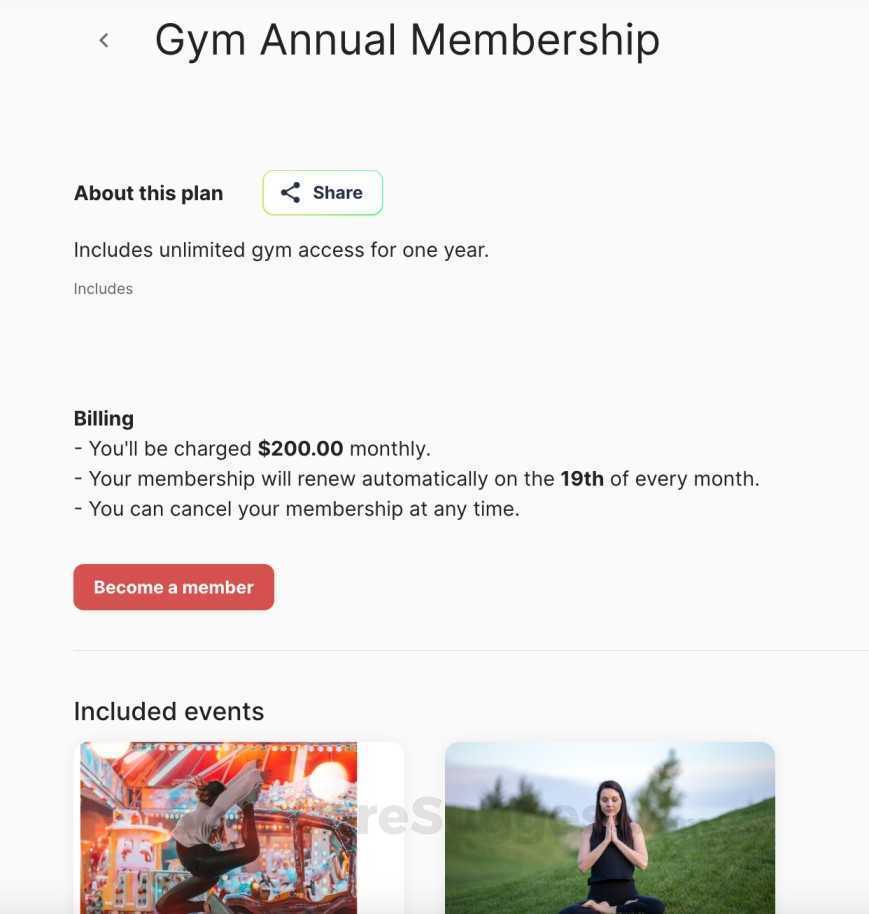The height and width of the screenshot is (914, 869).
Task: Go back using the arrow beside the title
Action: (104, 41)
